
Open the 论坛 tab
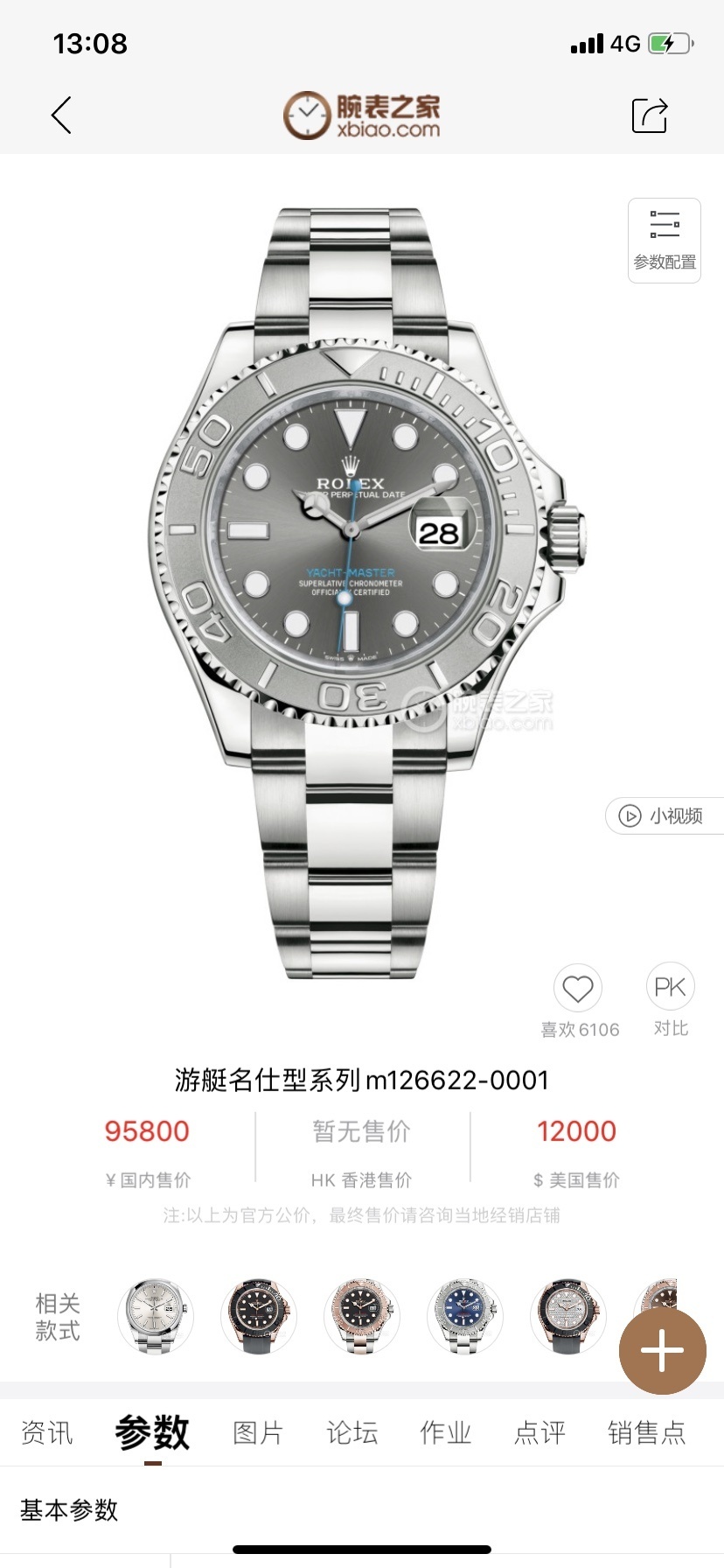click(352, 1433)
